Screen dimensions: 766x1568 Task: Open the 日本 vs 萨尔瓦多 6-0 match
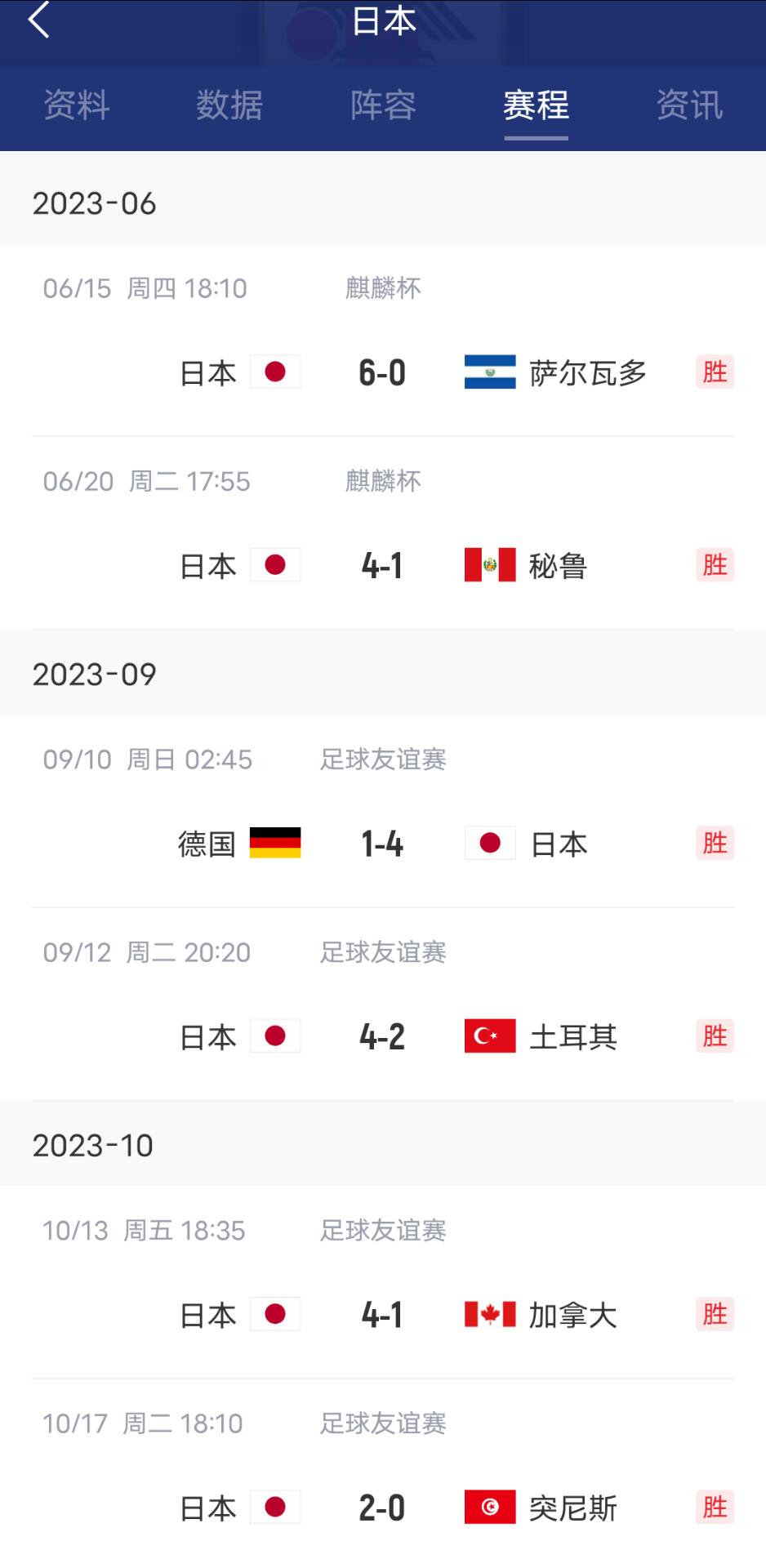coord(383,341)
